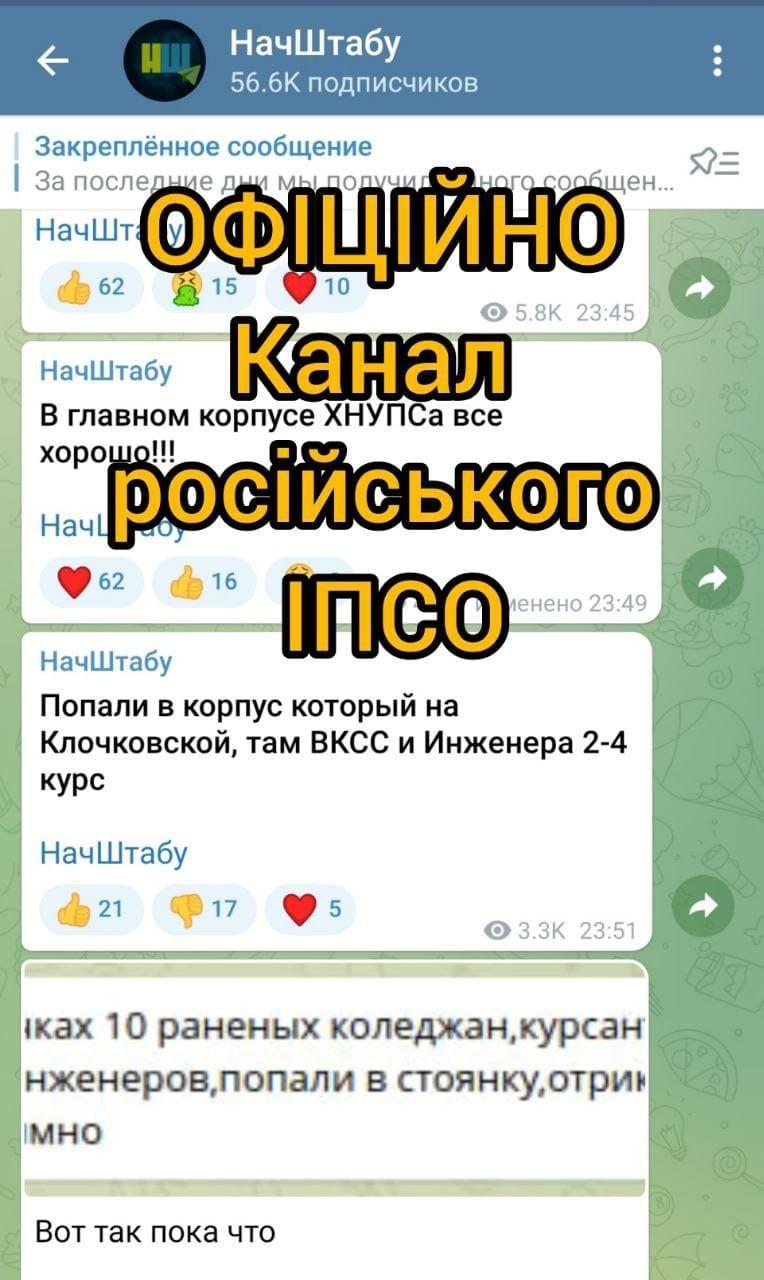Share the post about главный корпус ХНУПСа
The height and width of the screenshot is (1280, 764).
713,577
